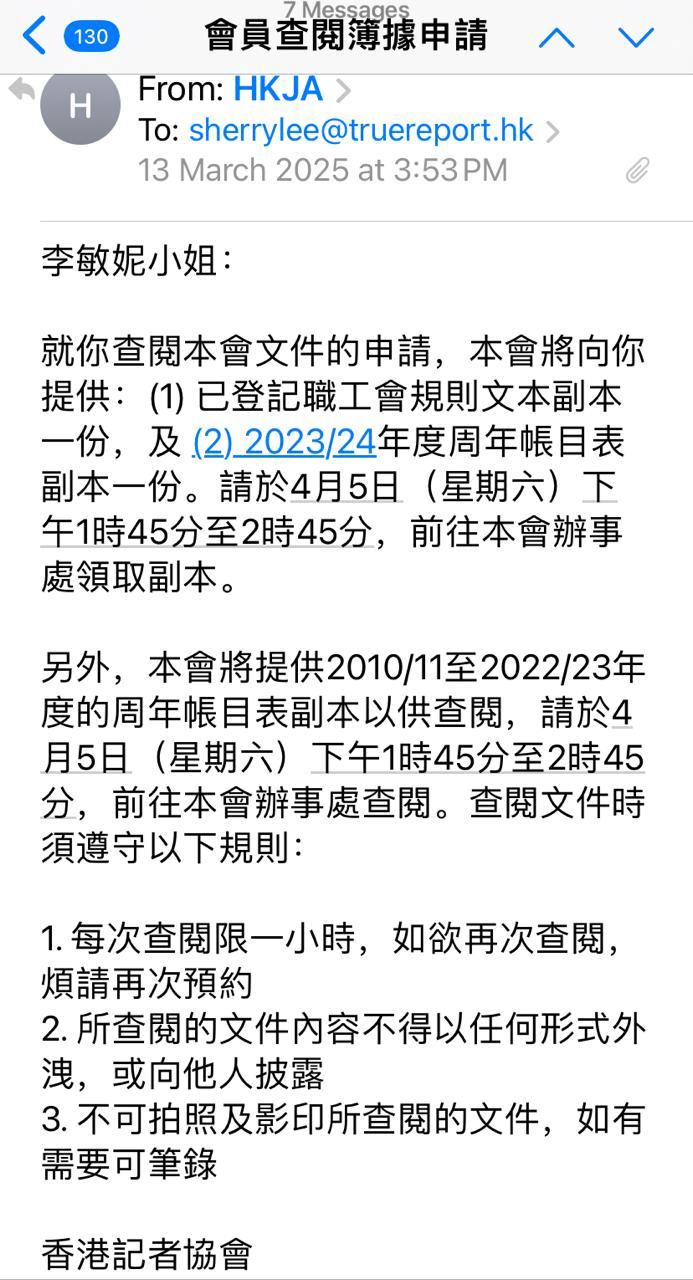Tap the underlined 下午1時45分至2時45 viewing time

tap(478, 759)
